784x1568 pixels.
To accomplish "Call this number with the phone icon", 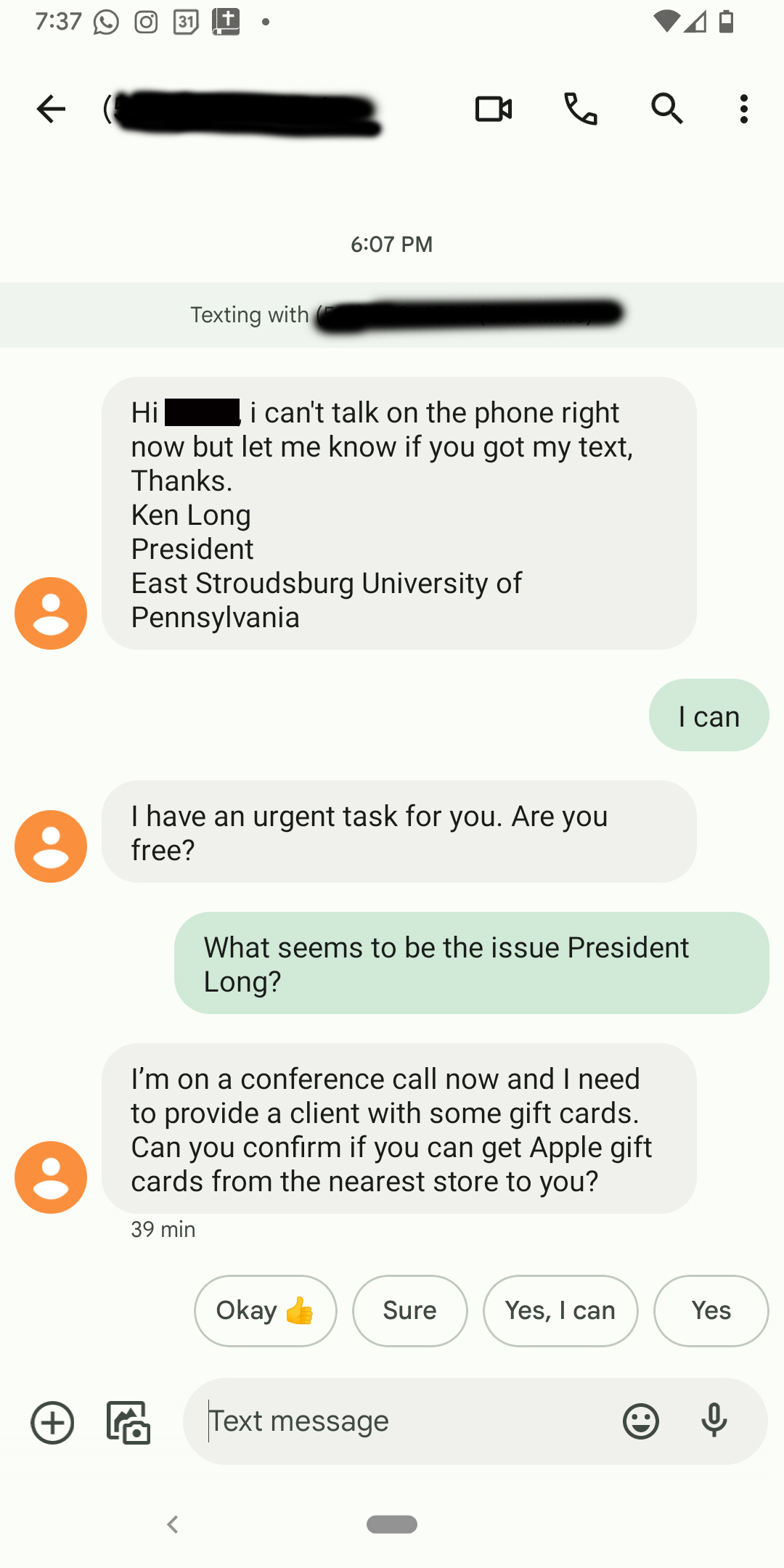I will 581,110.
